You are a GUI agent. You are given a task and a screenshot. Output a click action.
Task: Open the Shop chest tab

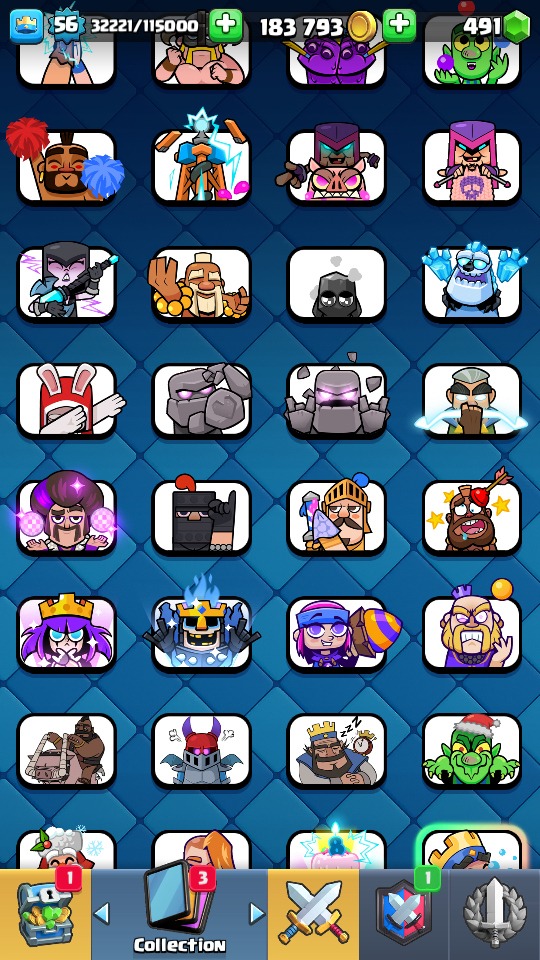pos(45,914)
